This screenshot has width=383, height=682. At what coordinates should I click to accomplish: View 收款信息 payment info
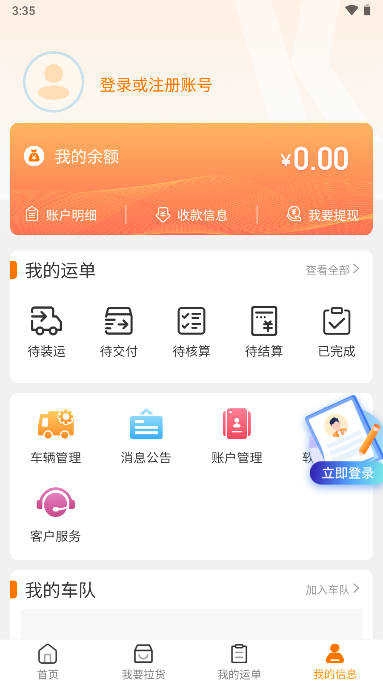191,215
